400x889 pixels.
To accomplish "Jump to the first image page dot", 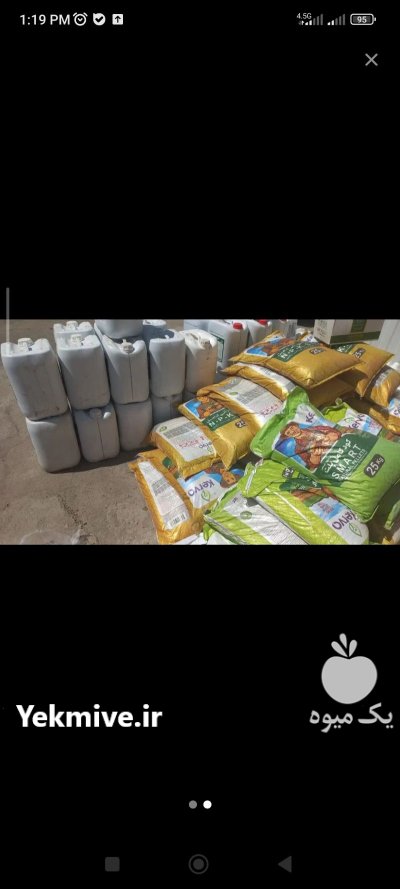I will [193, 804].
